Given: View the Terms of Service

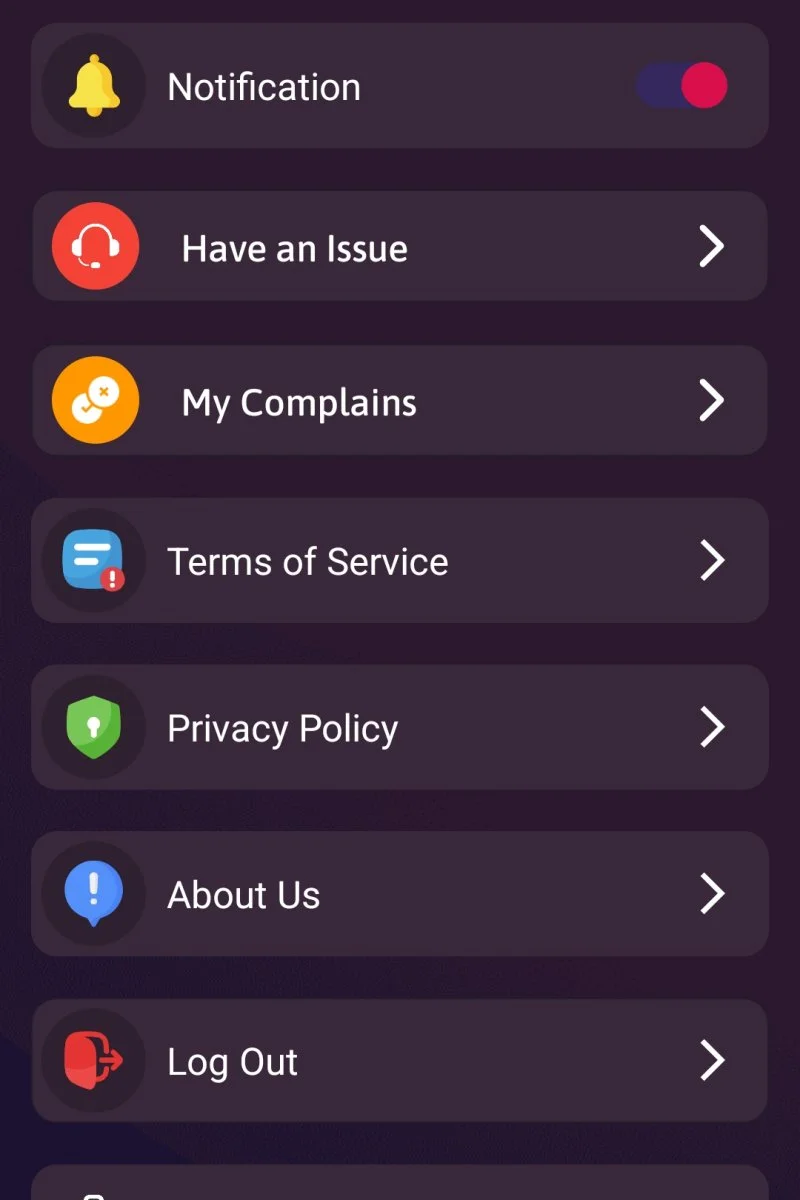Looking at the screenshot, I should pos(400,561).
